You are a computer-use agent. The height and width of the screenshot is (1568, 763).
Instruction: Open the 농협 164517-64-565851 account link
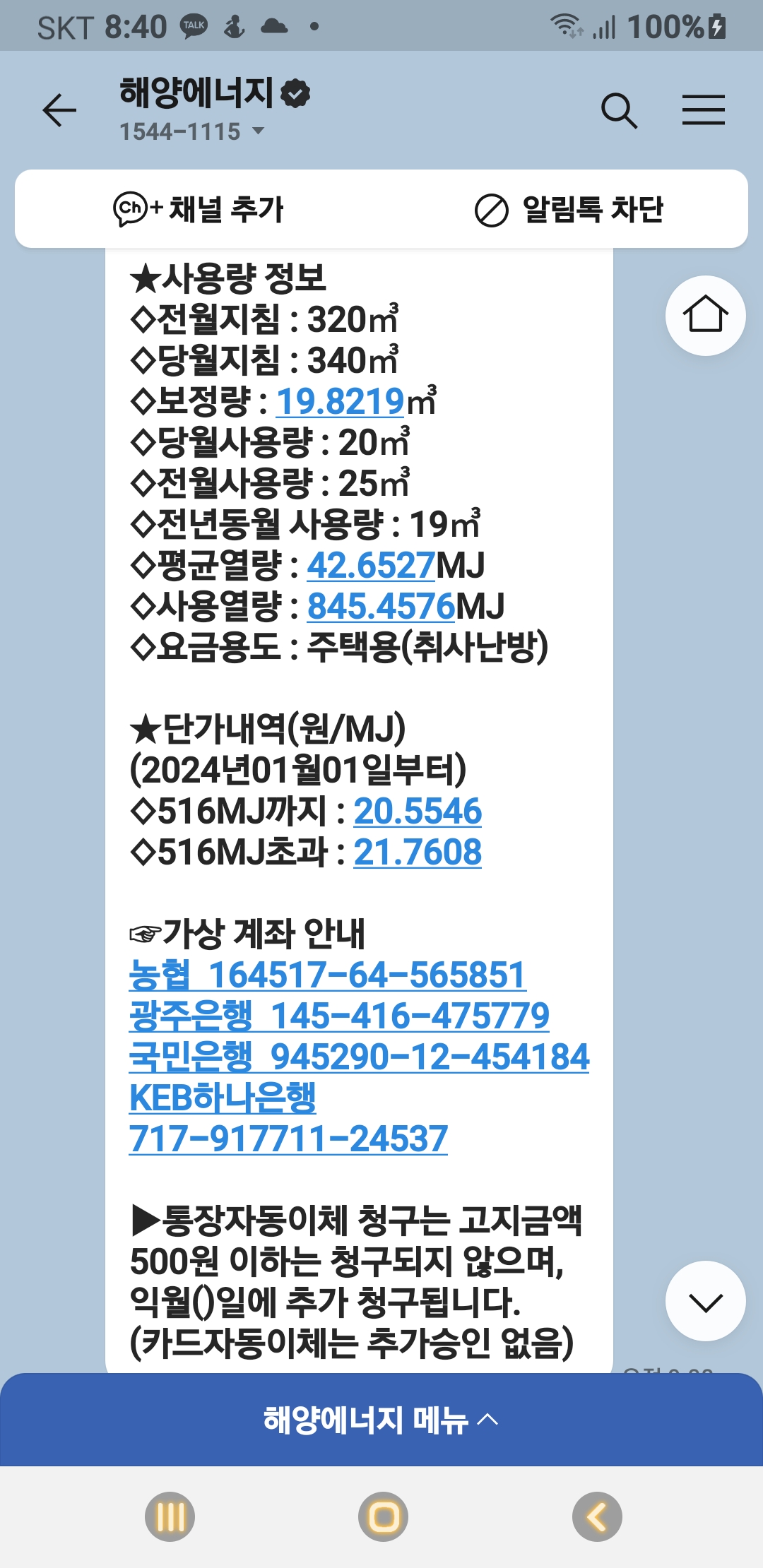point(327,975)
